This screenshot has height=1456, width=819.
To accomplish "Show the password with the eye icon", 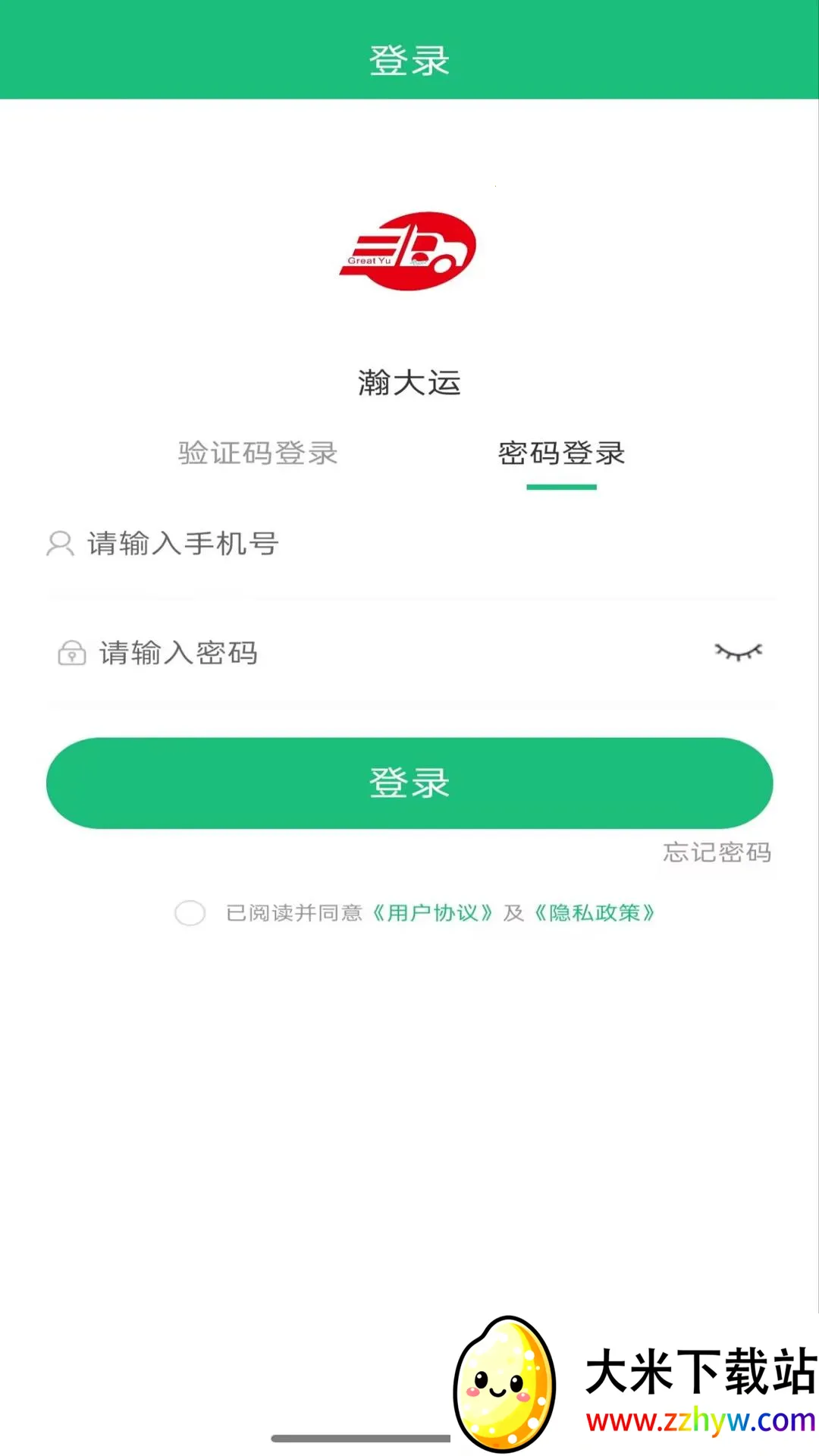I will pyautogui.click(x=739, y=652).
